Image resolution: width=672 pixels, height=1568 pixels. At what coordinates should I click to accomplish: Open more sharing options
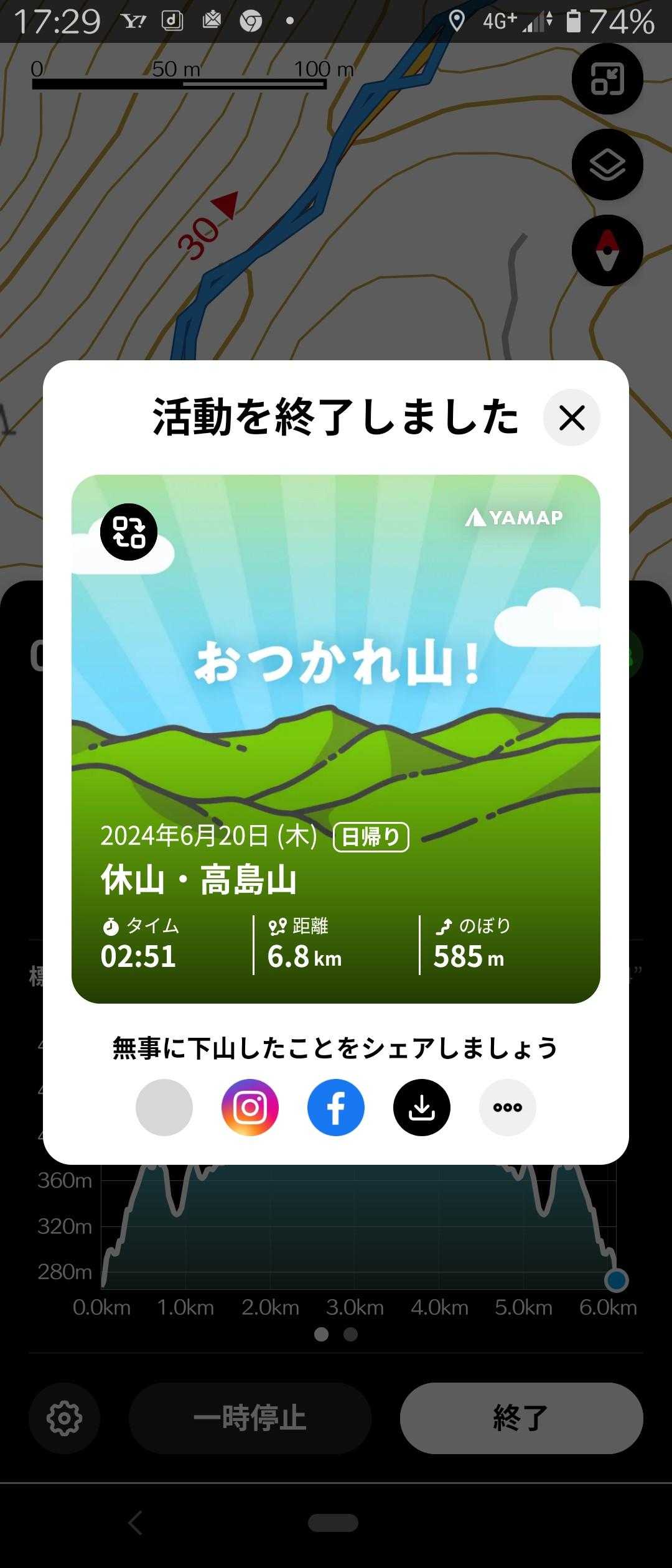pyautogui.click(x=508, y=1107)
